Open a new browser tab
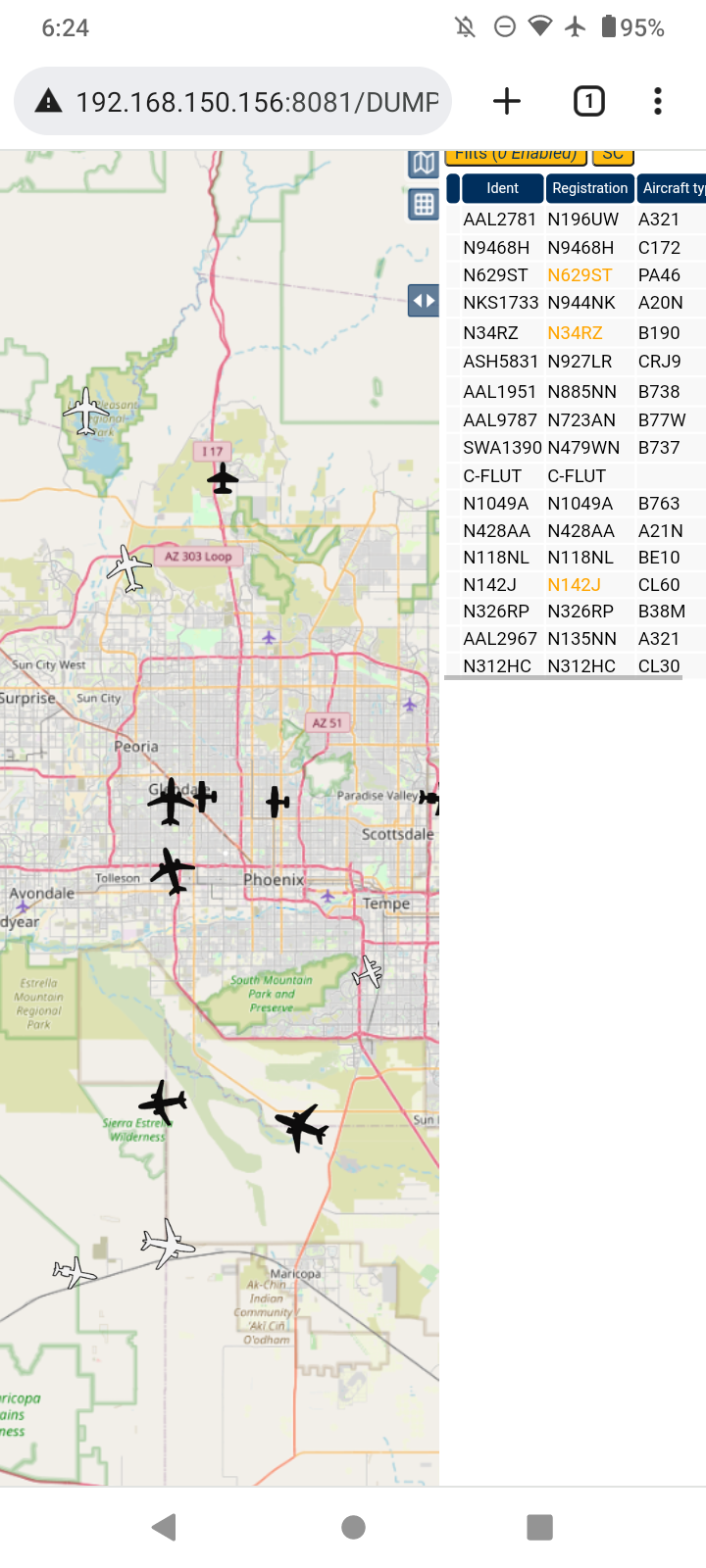The height and width of the screenshot is (1568, 706). [x=507, y=101]
